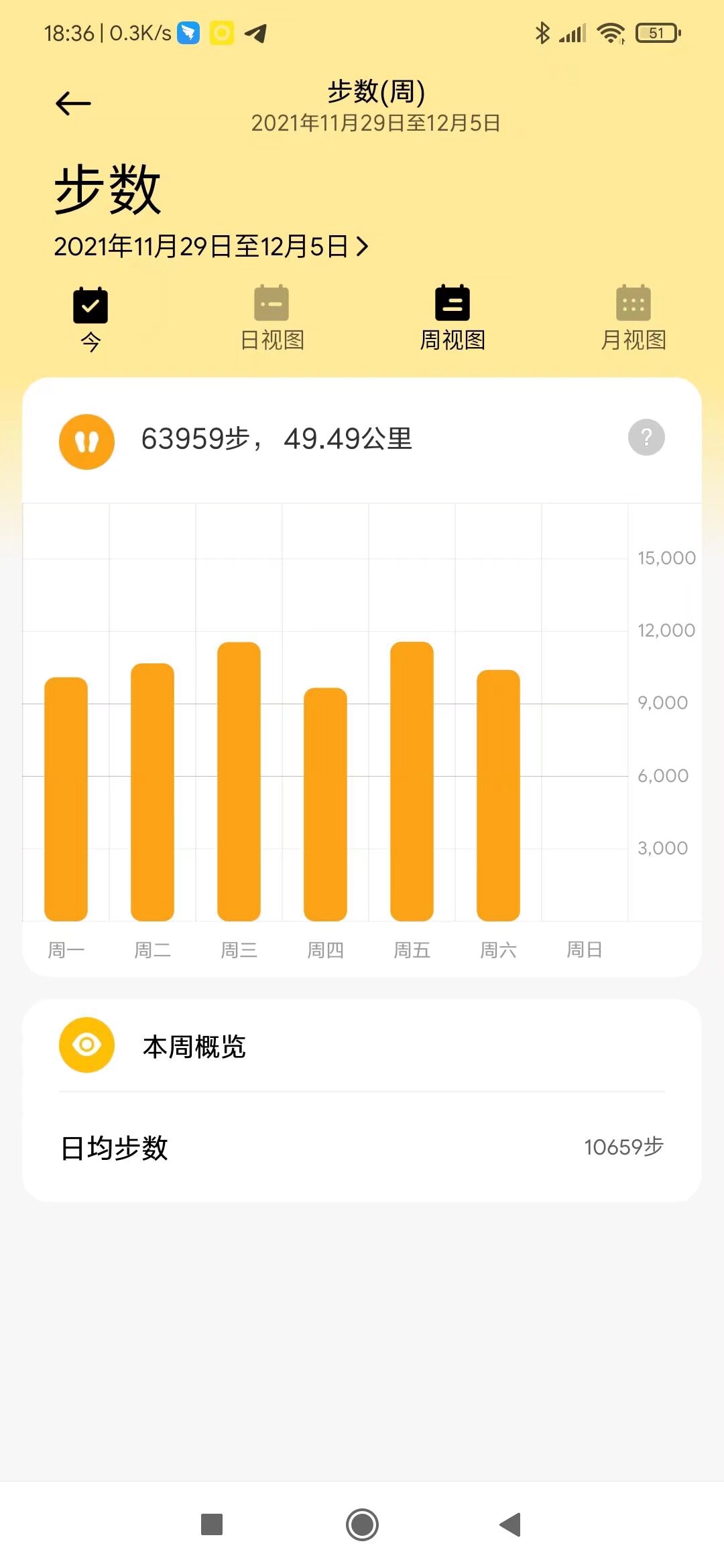Select the 周五 bar in the chart
Image resolution: width=724 pixels, height=1568 pixels.
point(412,781)
